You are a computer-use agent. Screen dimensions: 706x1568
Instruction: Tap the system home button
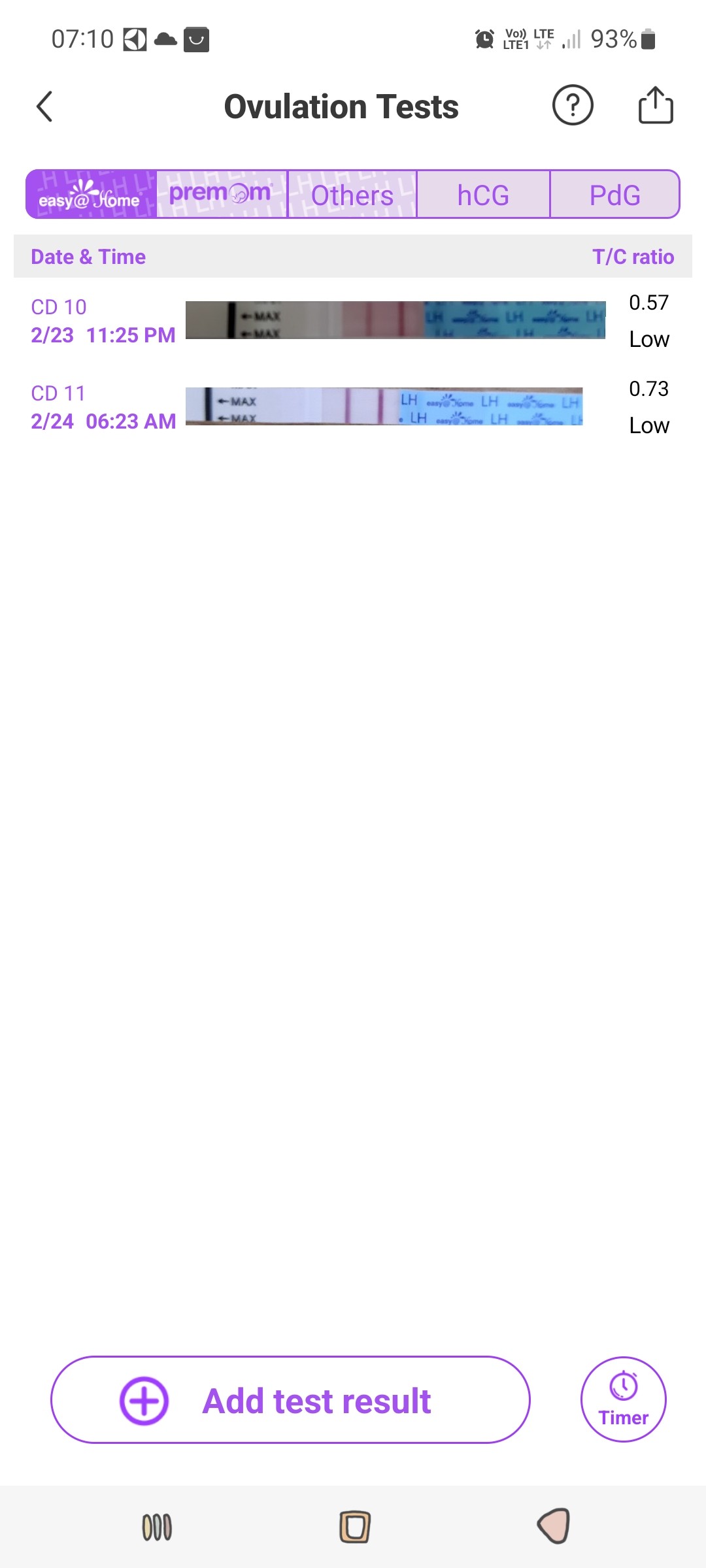pyautogui.click(x=354, y=1527)
